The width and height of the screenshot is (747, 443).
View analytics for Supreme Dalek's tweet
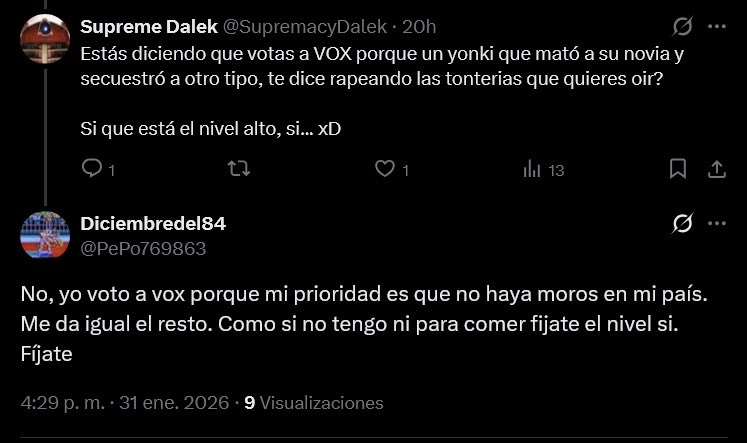(x=533, y=170)
